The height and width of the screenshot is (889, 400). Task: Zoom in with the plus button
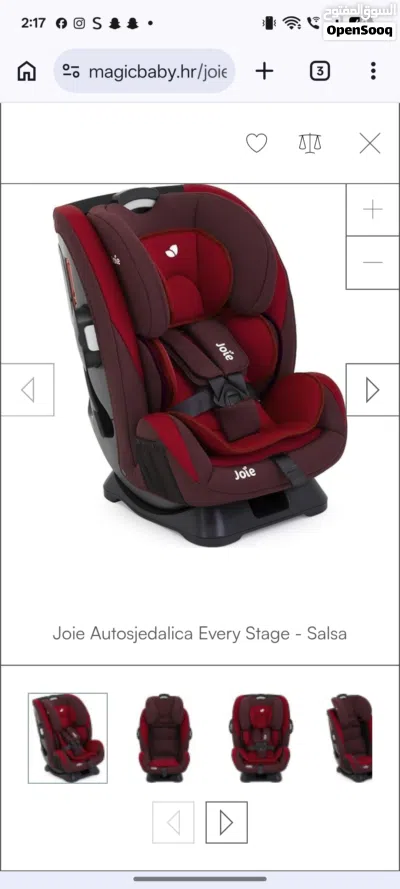[373, 210]
